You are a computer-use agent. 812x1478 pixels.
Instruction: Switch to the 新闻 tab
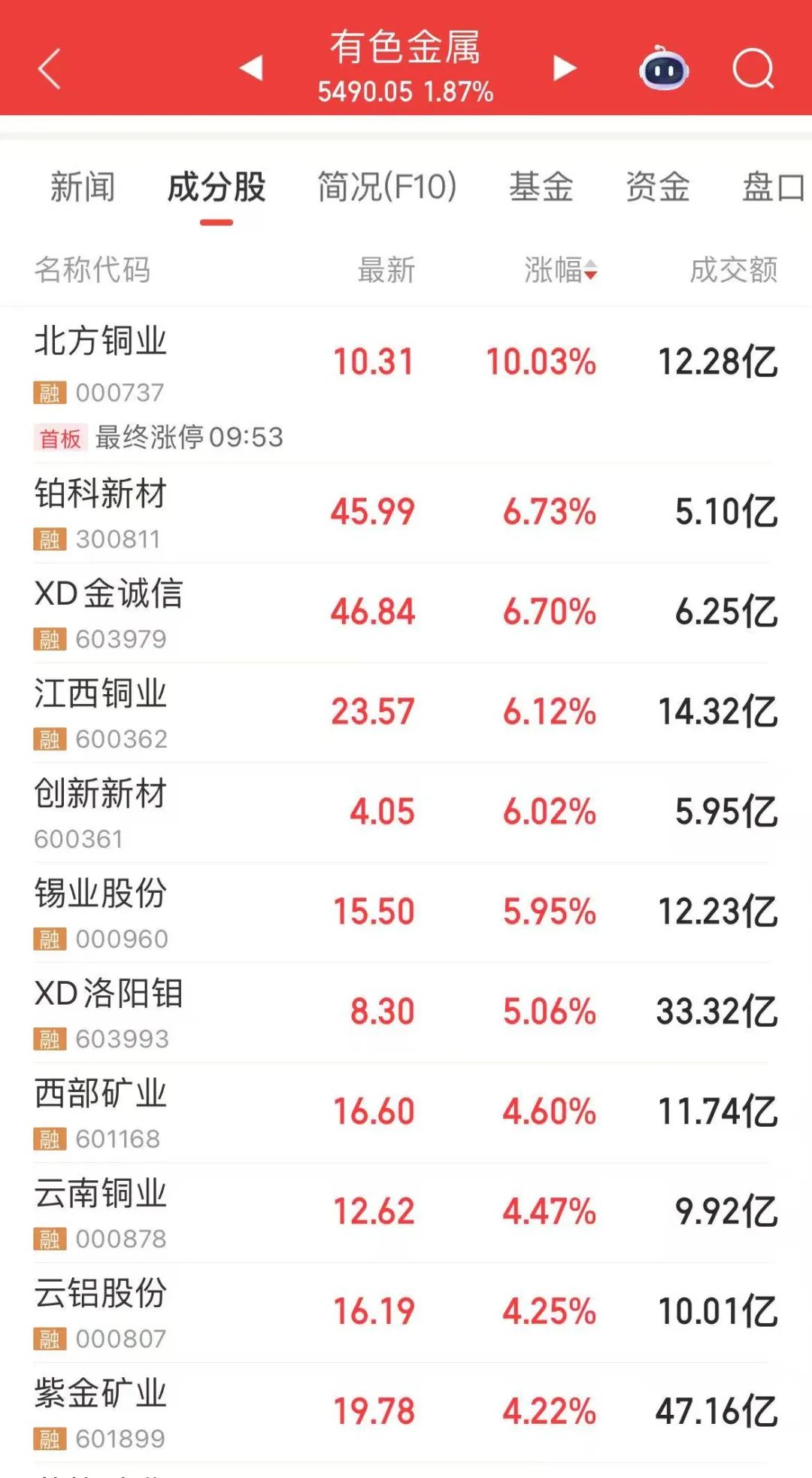[83, 187]
